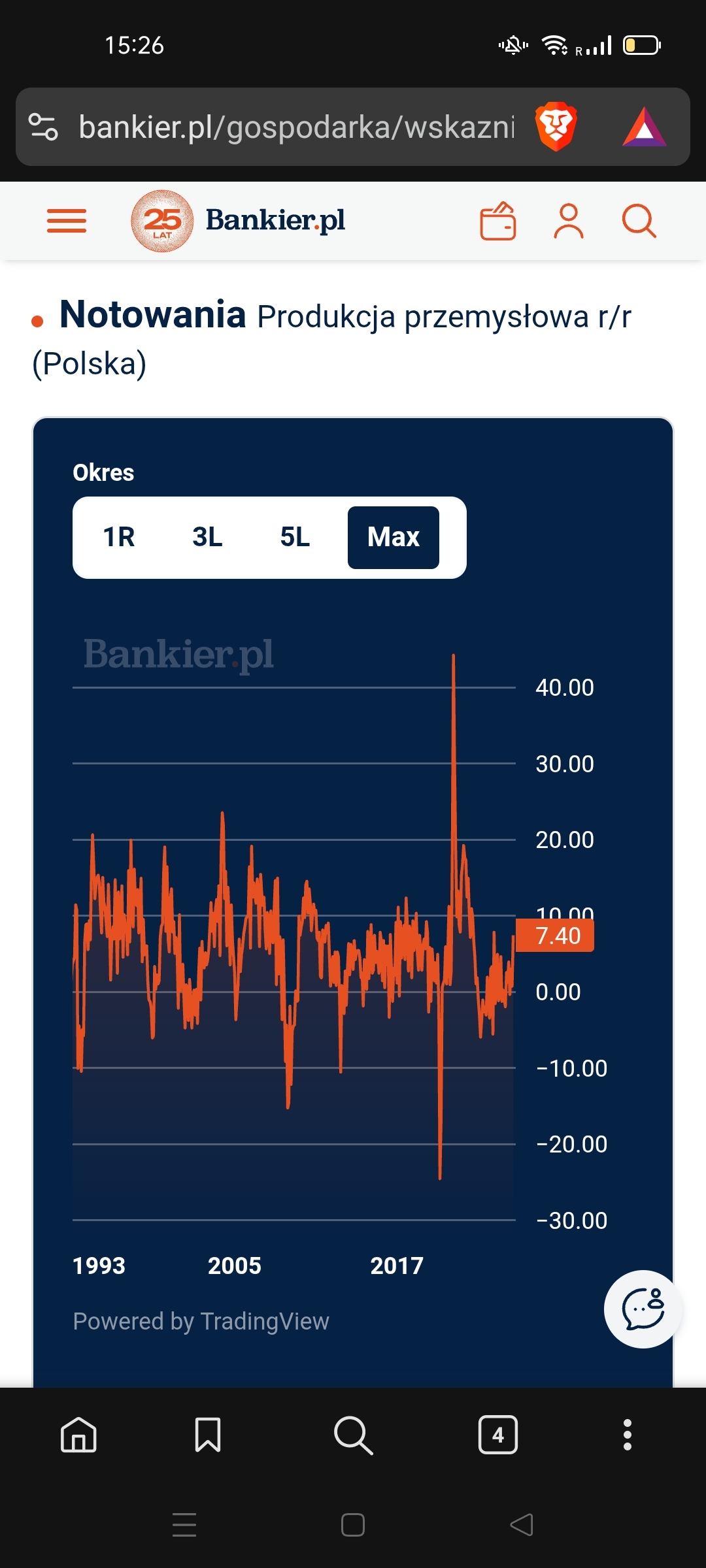Go to the Bankier.pl homepage logo
Image resolution: width=706 pixels, height=1568 pixels.
click(x=239, y=221)
